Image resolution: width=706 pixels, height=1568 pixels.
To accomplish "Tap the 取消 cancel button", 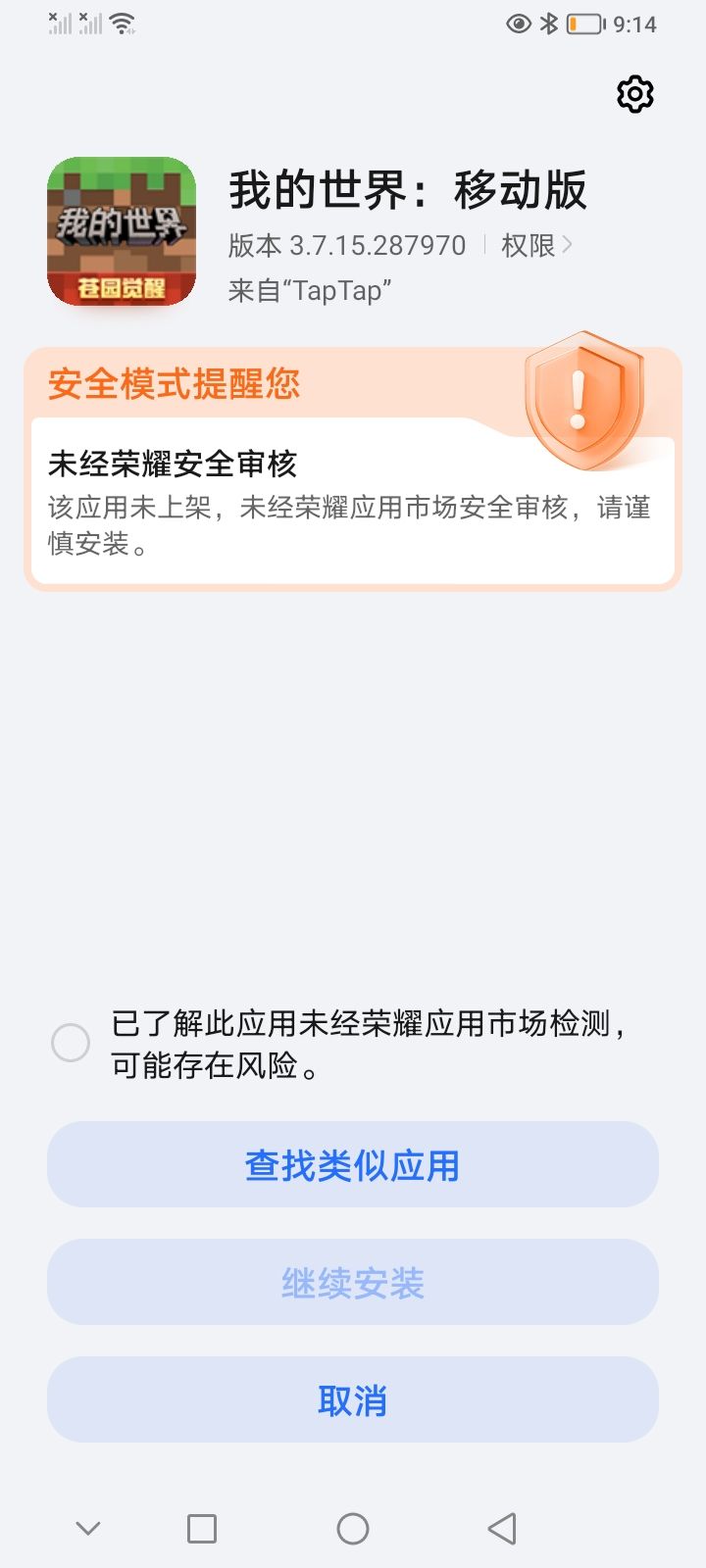I will (x=353, y=1399).
